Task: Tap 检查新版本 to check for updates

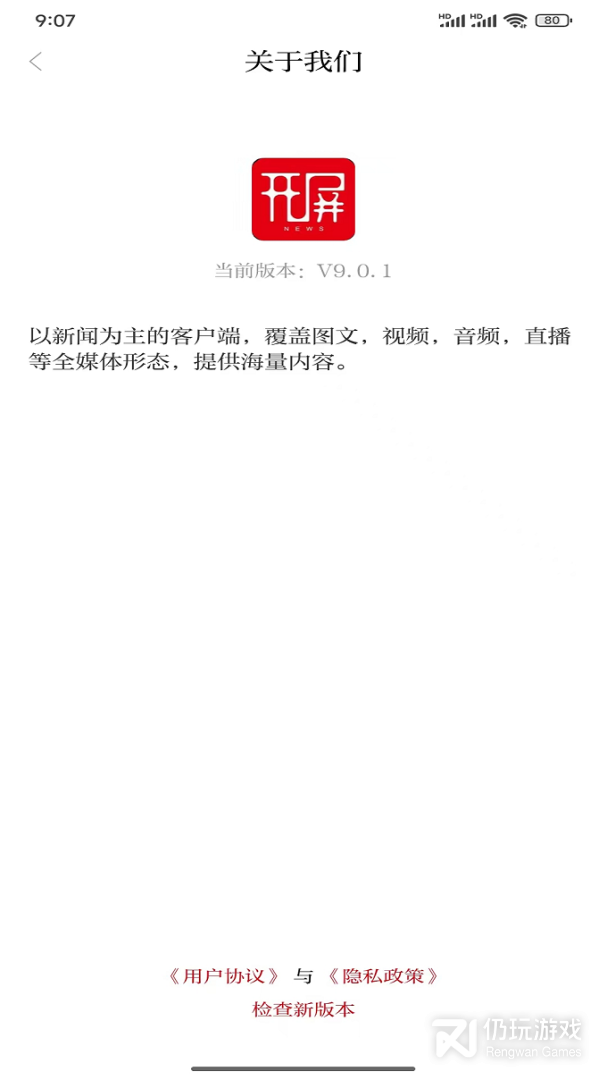Action: [x=303, y=1010]
